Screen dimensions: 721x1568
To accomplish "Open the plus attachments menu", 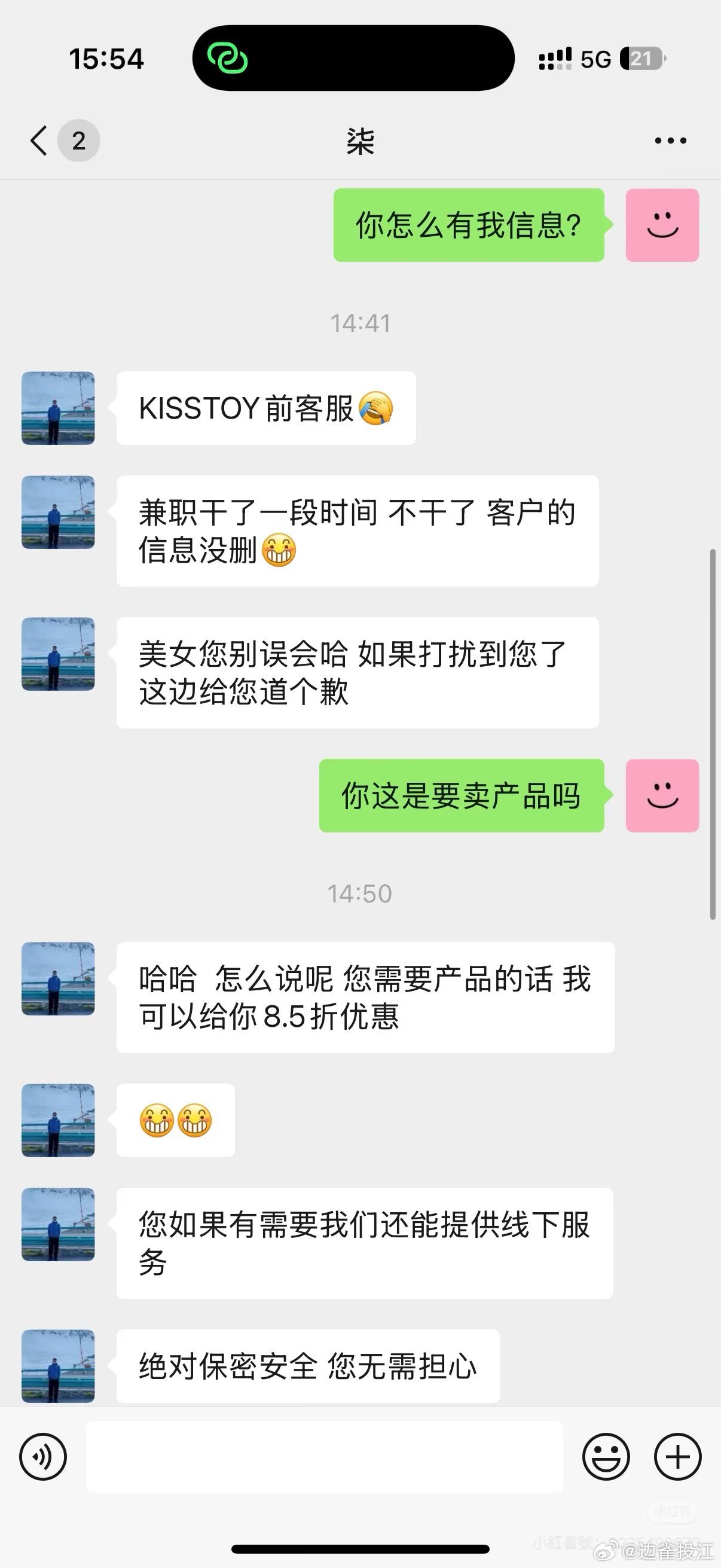I will tap(677, 1457).
